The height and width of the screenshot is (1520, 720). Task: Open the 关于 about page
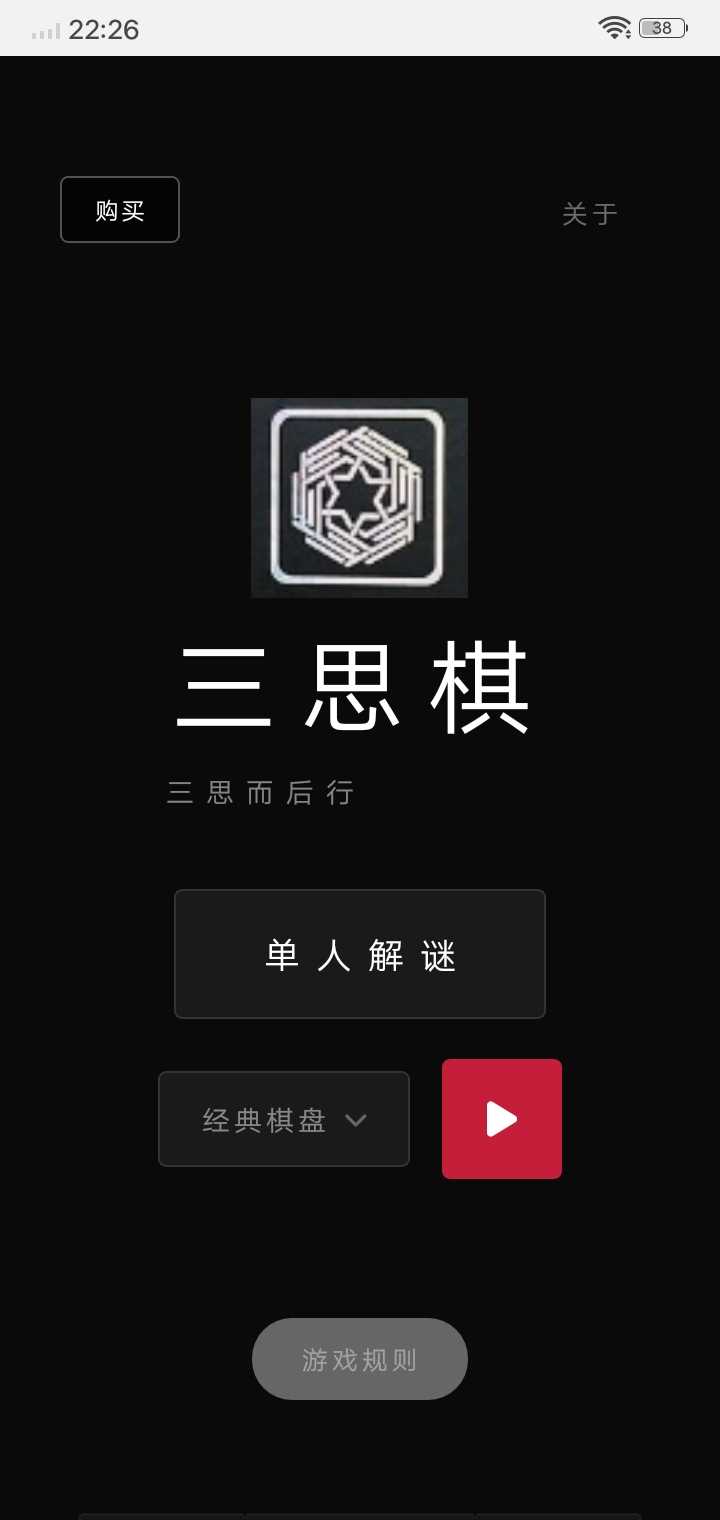tap(590, 214)
